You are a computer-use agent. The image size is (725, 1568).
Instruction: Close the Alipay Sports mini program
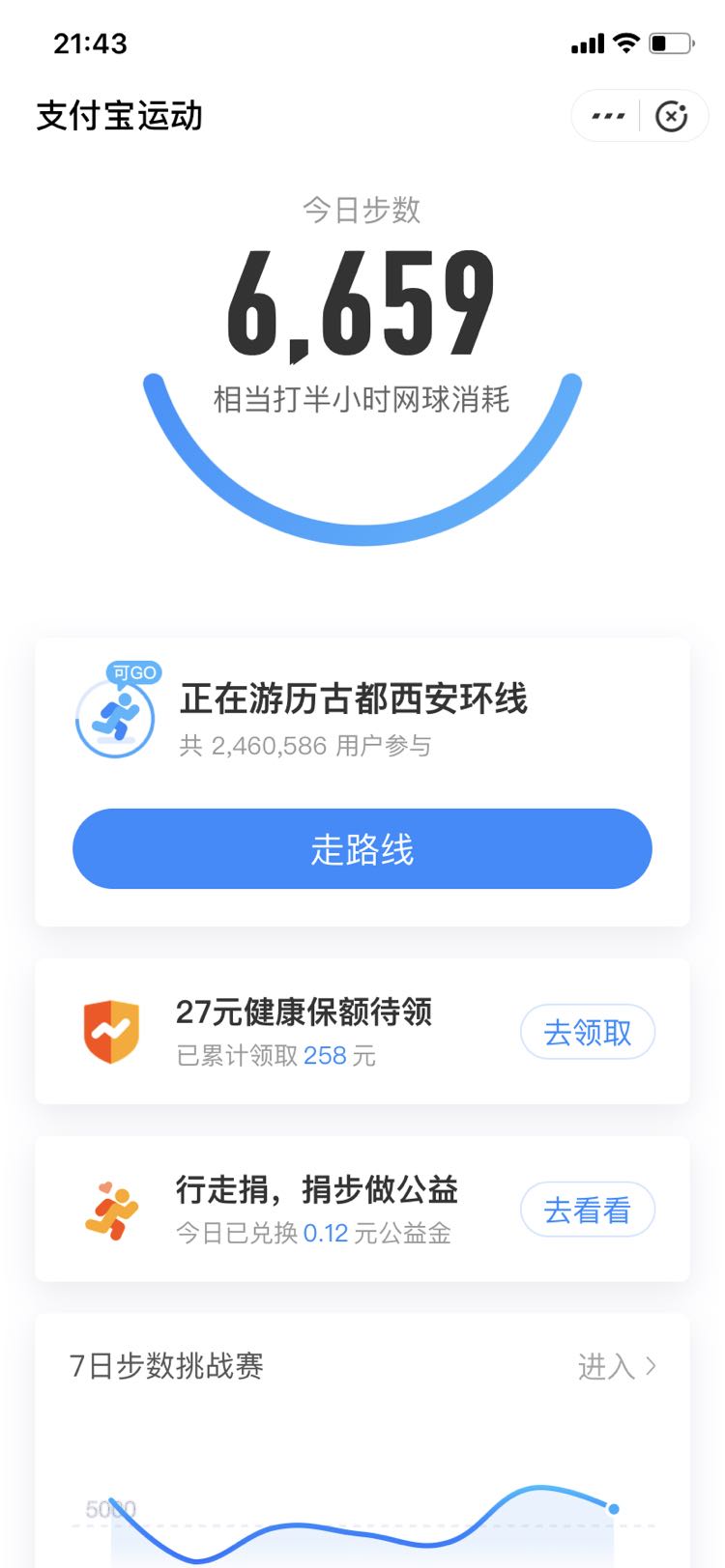(x=672, y=116)
